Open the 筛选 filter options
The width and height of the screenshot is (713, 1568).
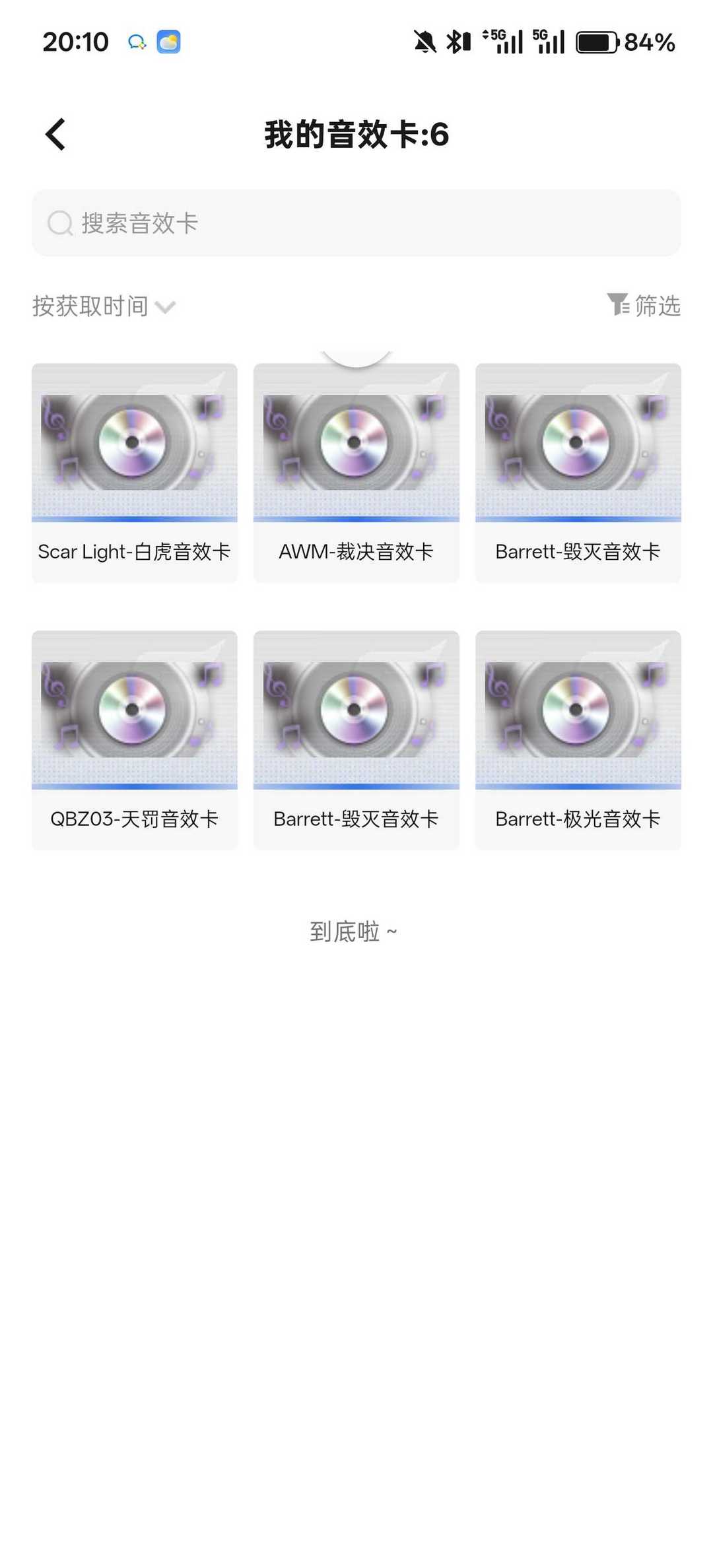[x=644, y=306]
